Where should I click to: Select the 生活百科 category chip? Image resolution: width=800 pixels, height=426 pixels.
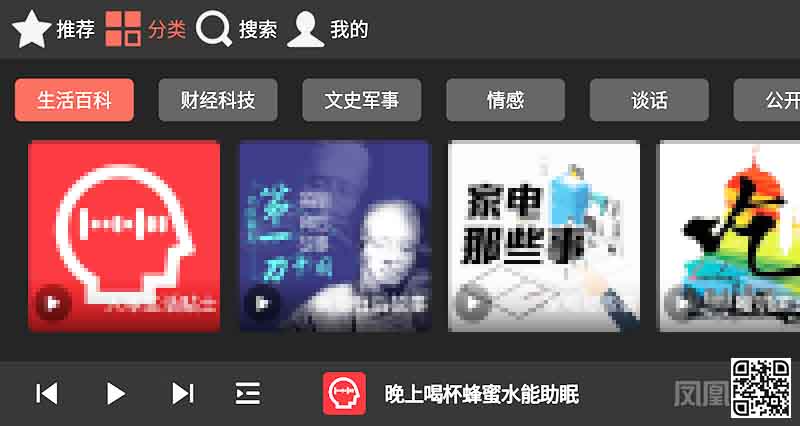74,100
